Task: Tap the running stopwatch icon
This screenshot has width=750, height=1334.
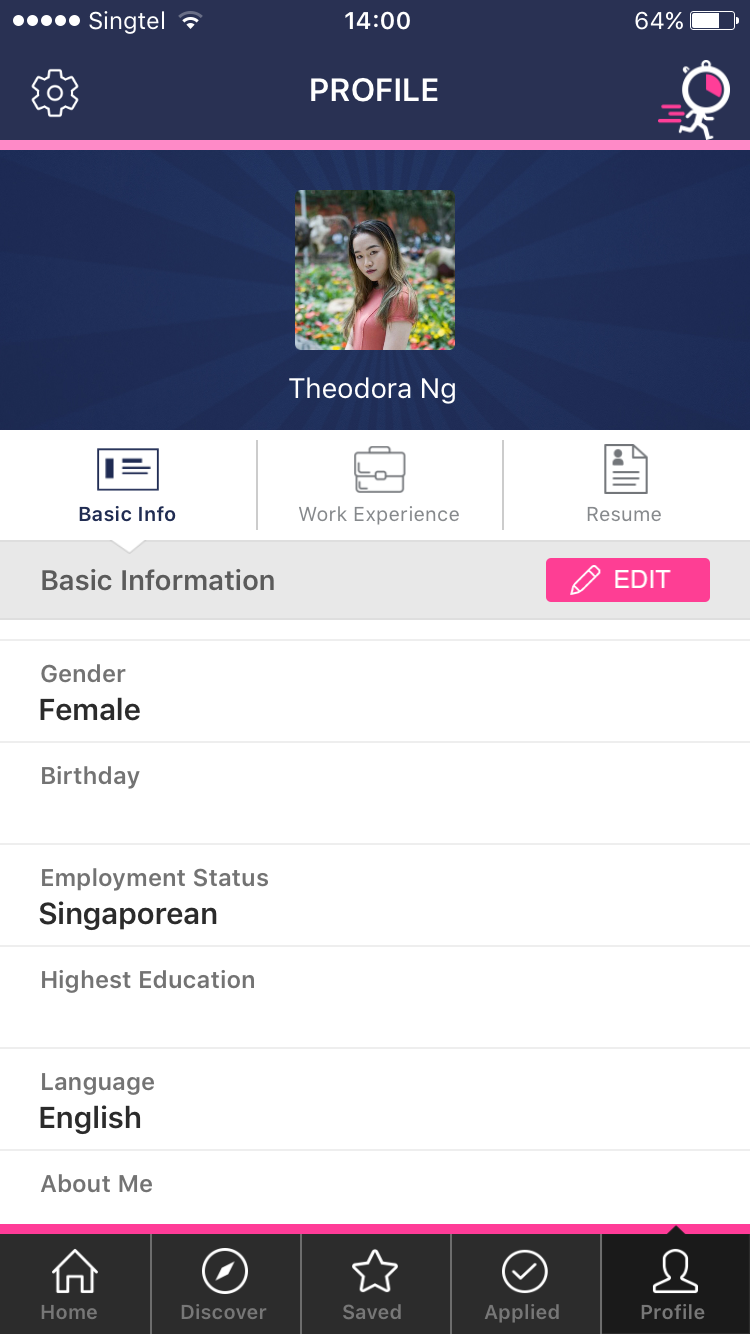Action: [692, 100]
